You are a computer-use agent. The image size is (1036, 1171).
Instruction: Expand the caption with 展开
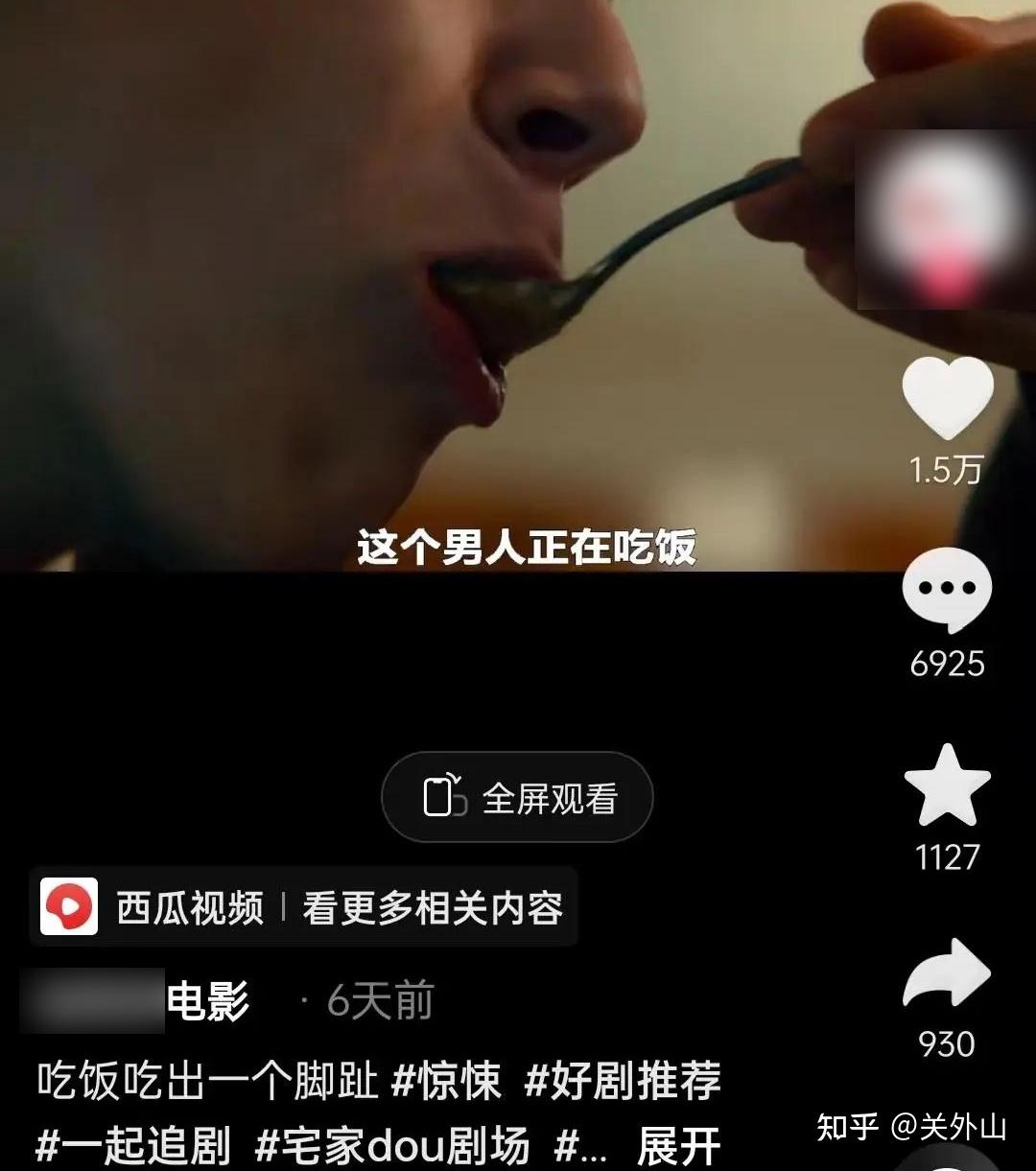click(679, 1146)
